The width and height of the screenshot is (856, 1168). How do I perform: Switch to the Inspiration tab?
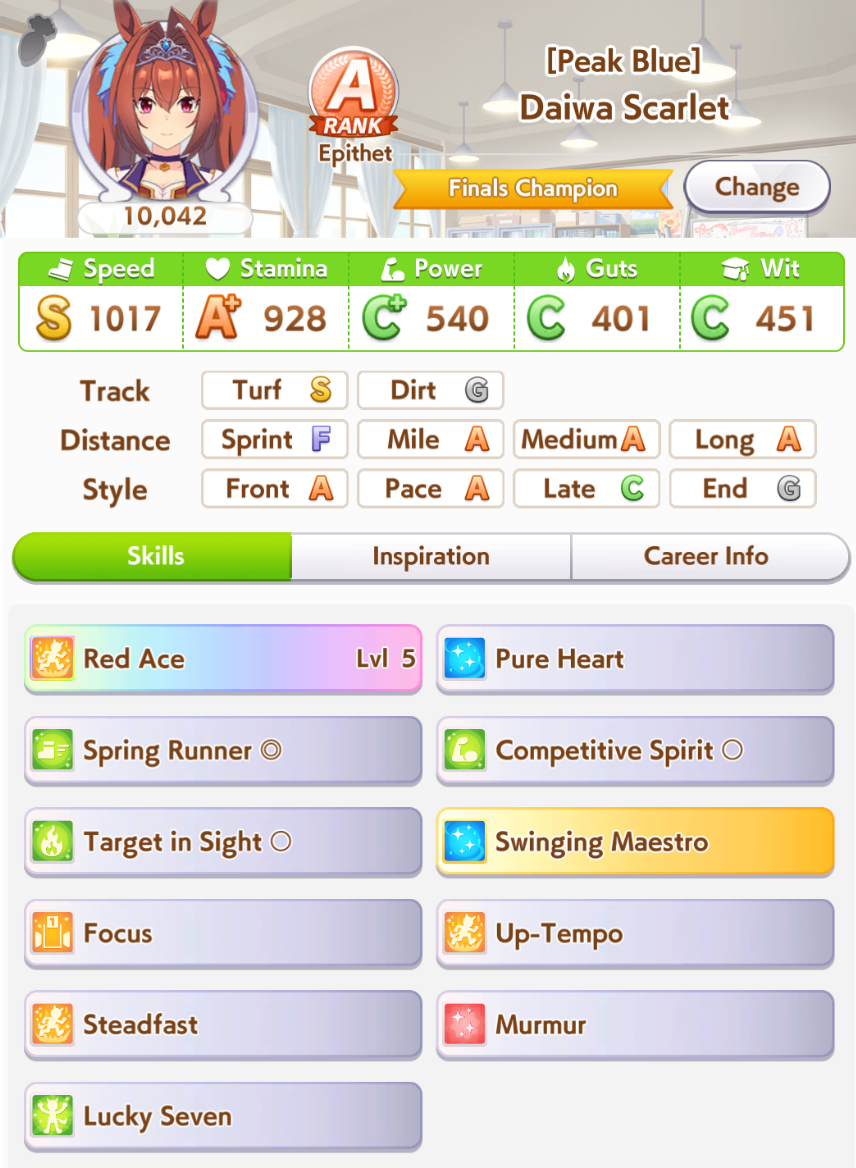[431, 556]
